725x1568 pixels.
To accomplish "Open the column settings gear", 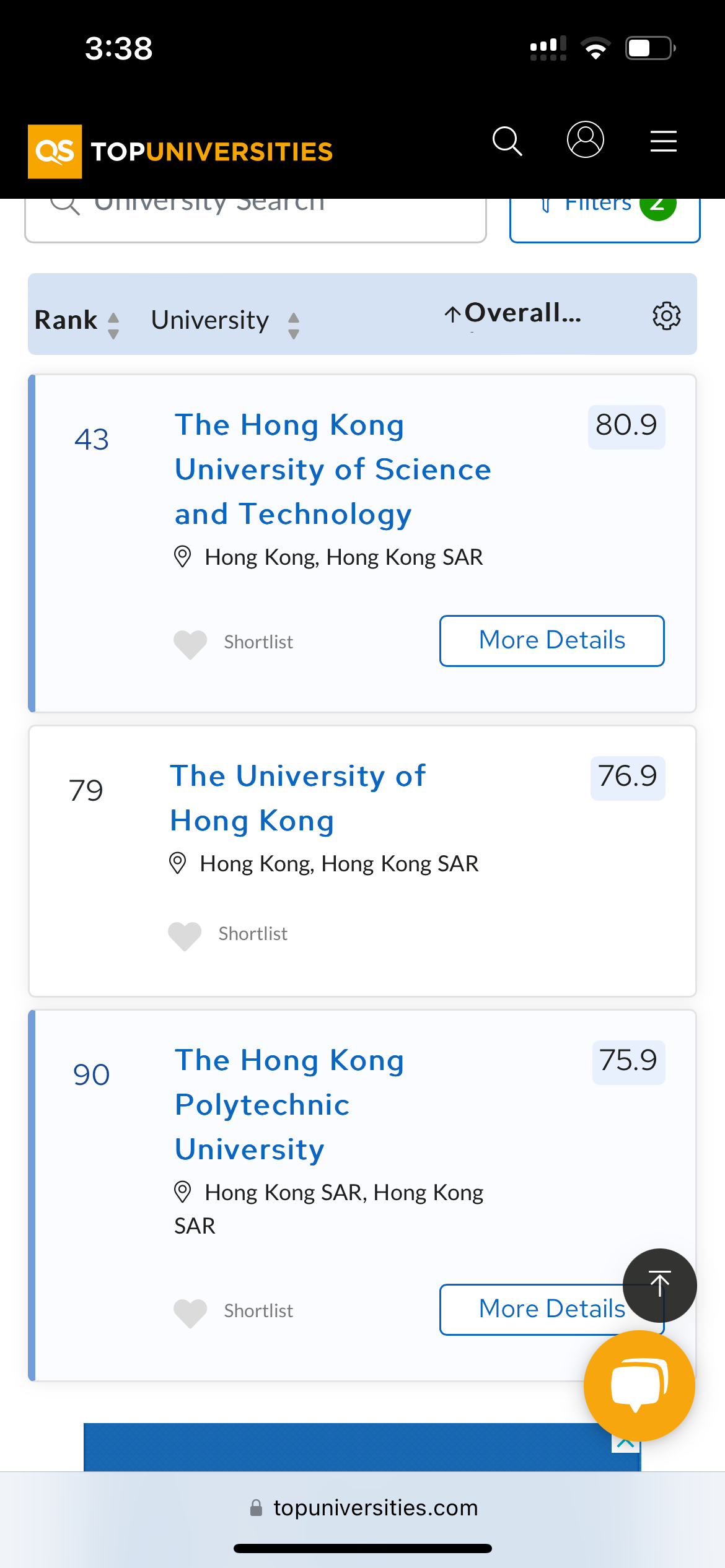I will [667, 316].
